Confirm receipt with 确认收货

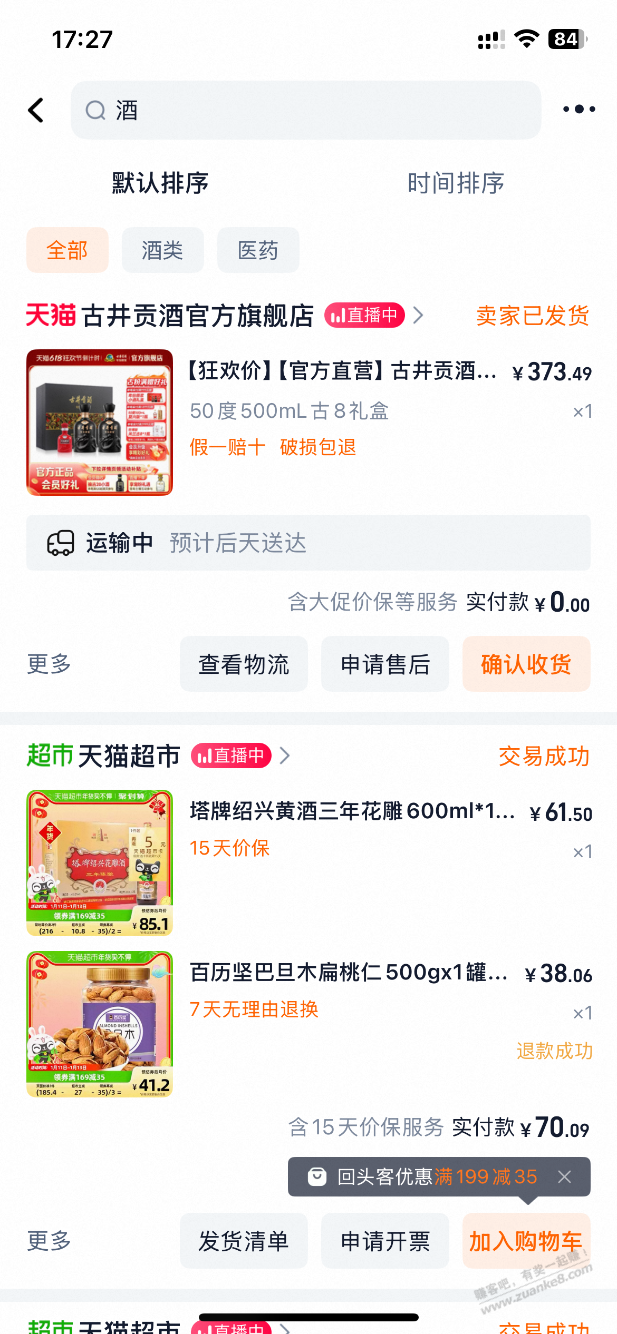tap(526, 664)
